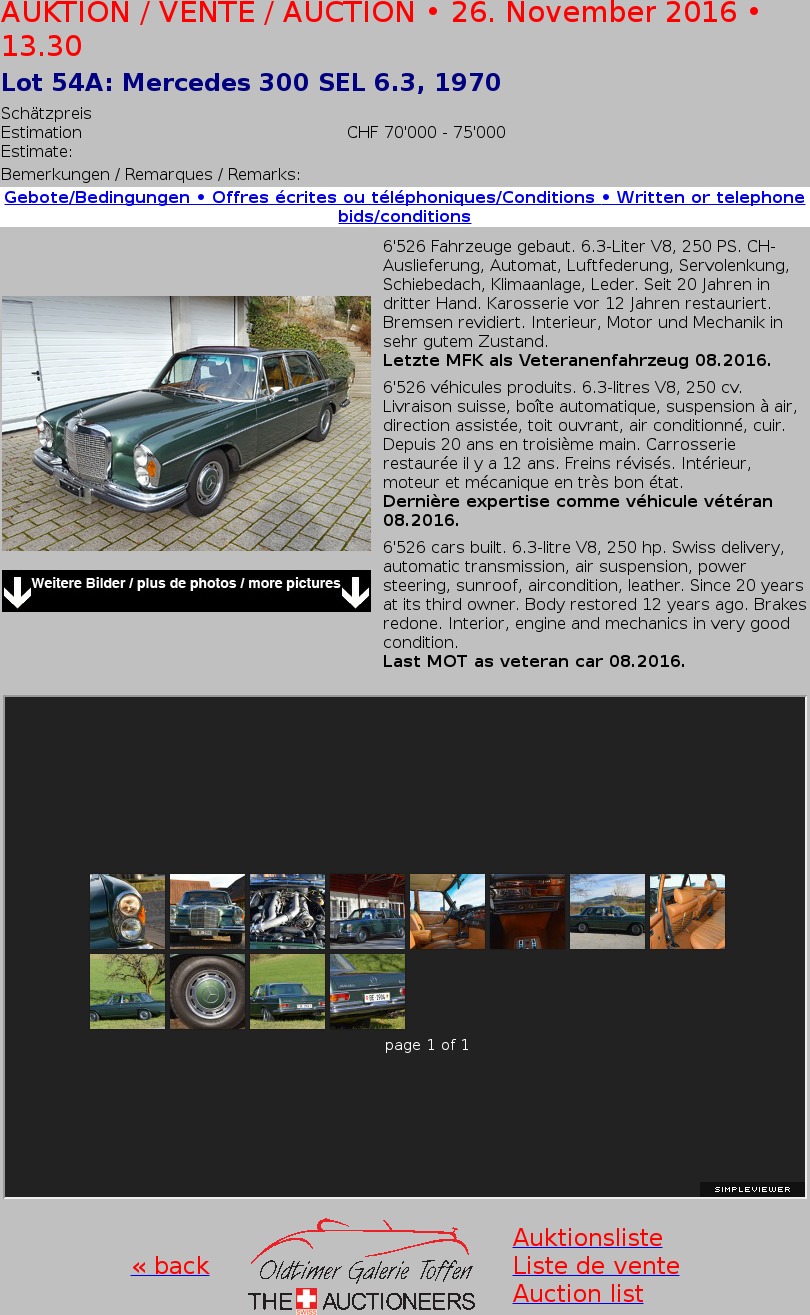Screen dimensions: 810x1315
Task: Tap the Weitere Bilder / more pictures banner
Action: [186, 591]
